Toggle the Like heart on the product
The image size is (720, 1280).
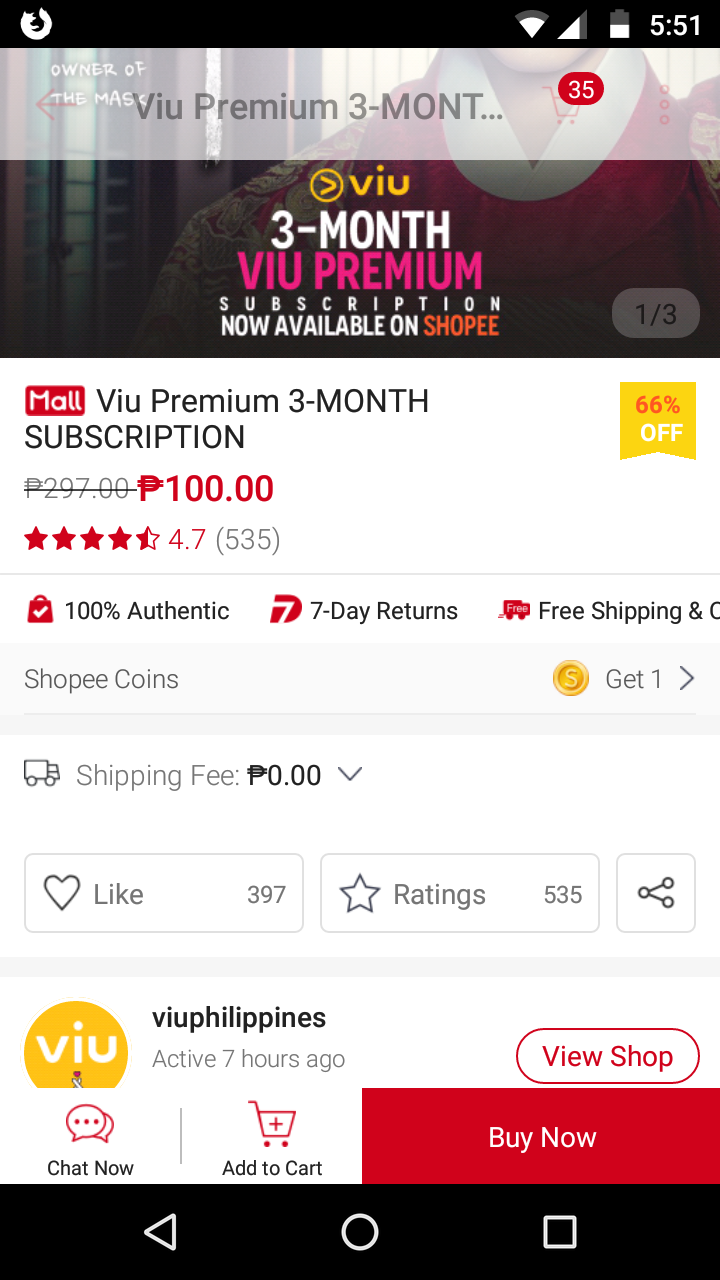point(64,892)
